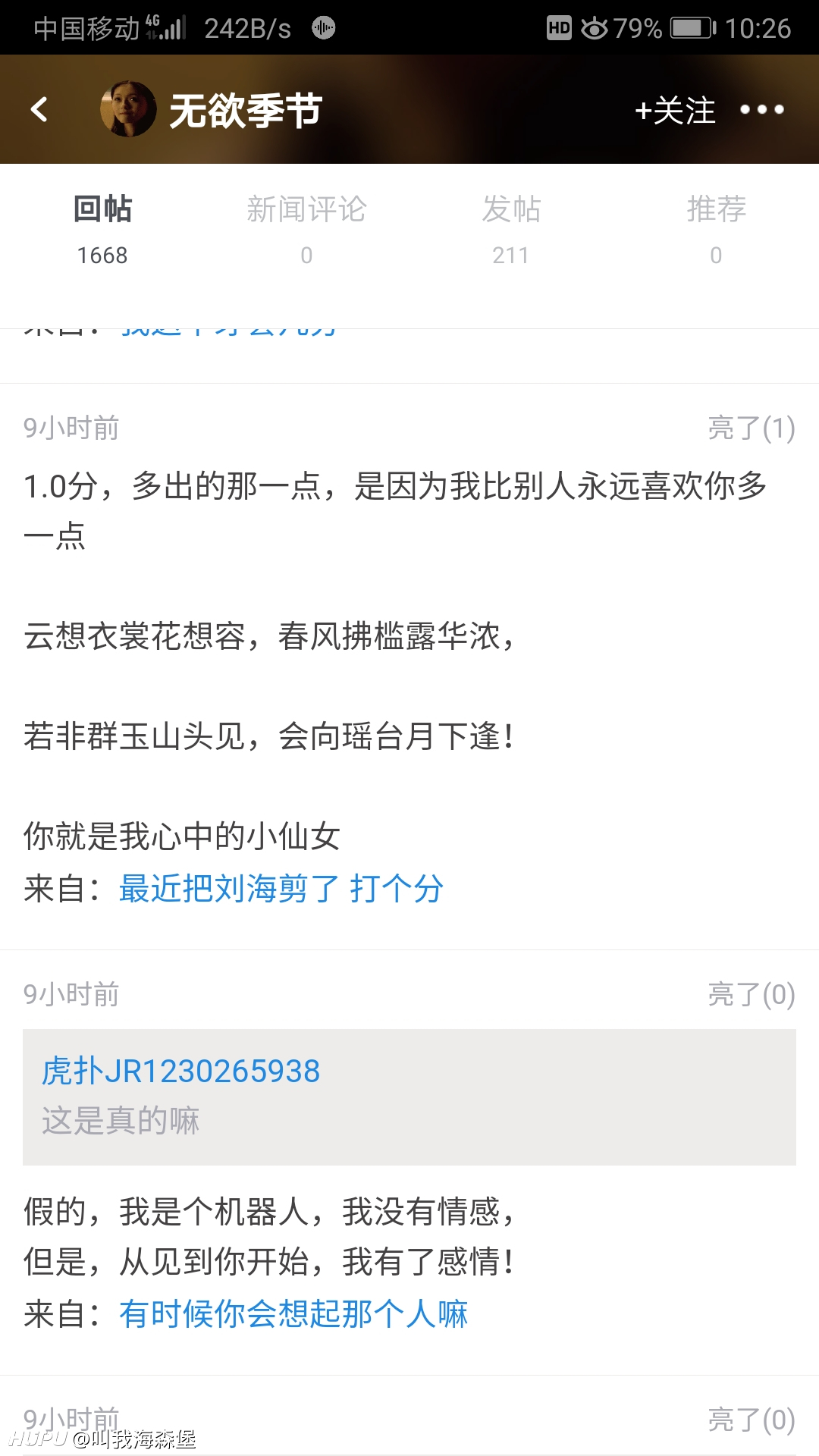This screenshot has height=1456, width=819.
Task: Open 无欲季节's profile avatar
Action: pos(128,109)
